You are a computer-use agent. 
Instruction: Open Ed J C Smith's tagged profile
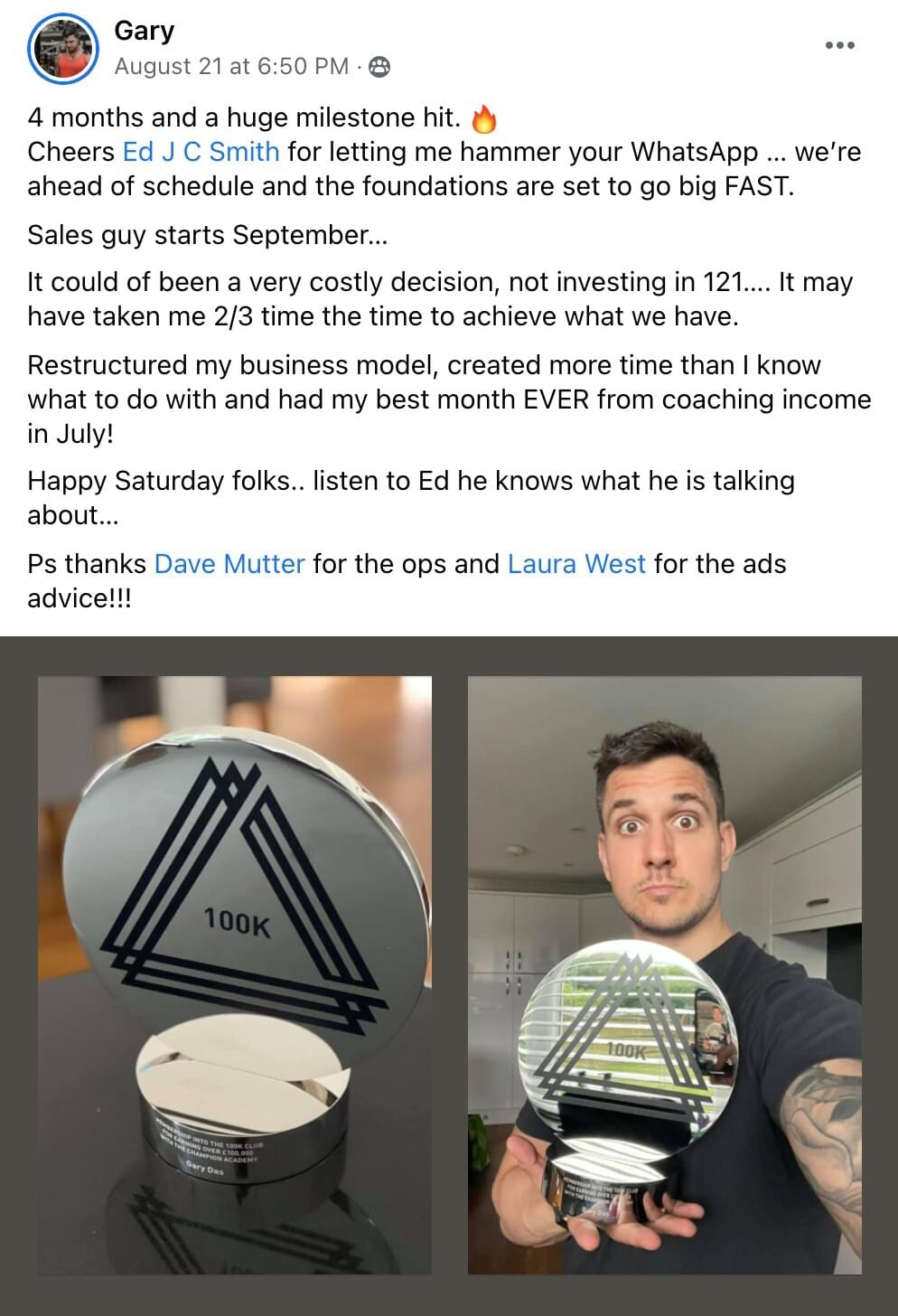[x=201, y=152]
